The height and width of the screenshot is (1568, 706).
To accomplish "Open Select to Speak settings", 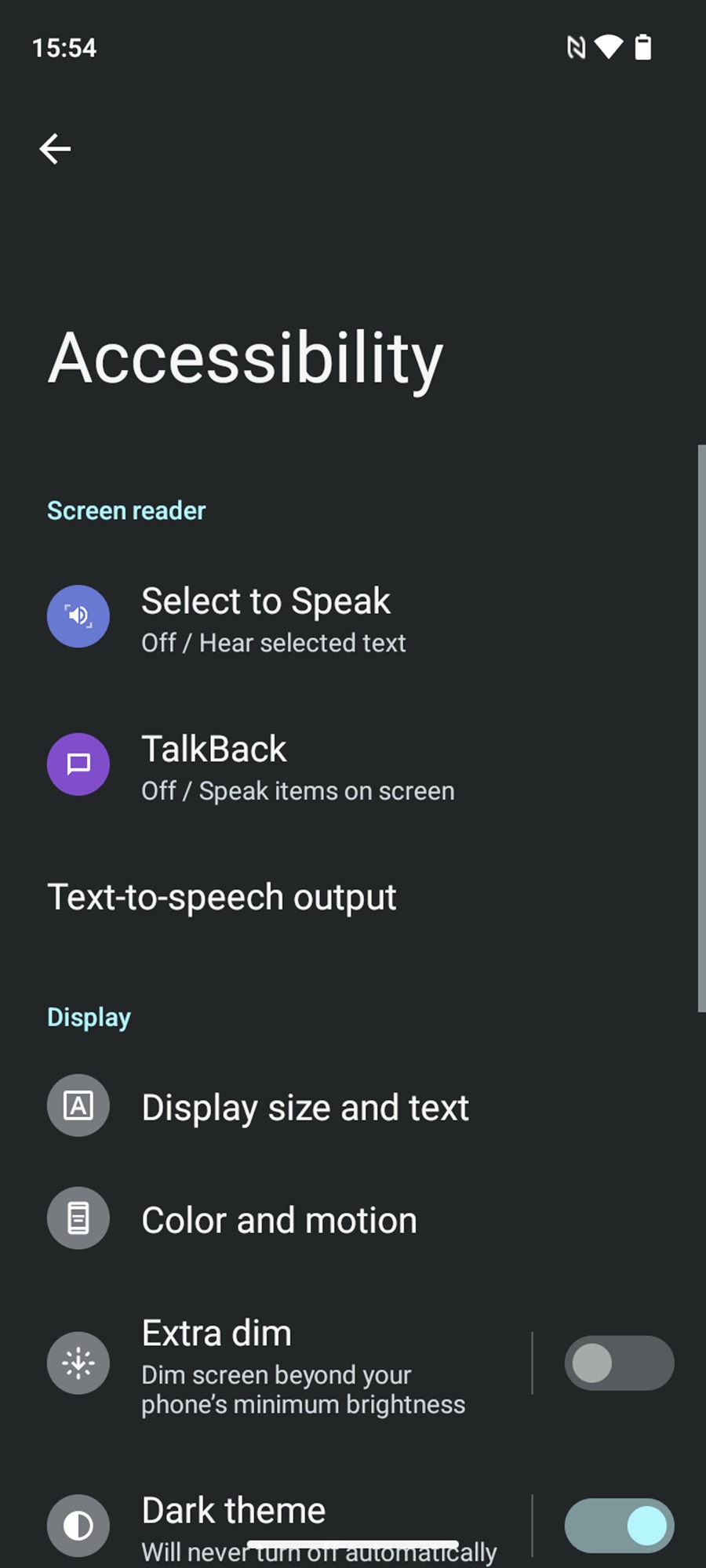I will 353,617.
